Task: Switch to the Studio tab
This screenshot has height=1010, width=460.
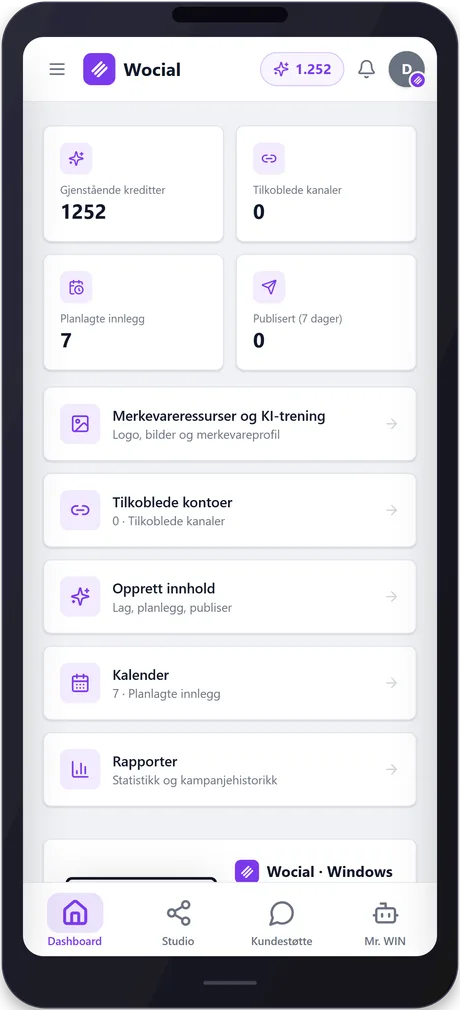Action: (x=178, y=922)
